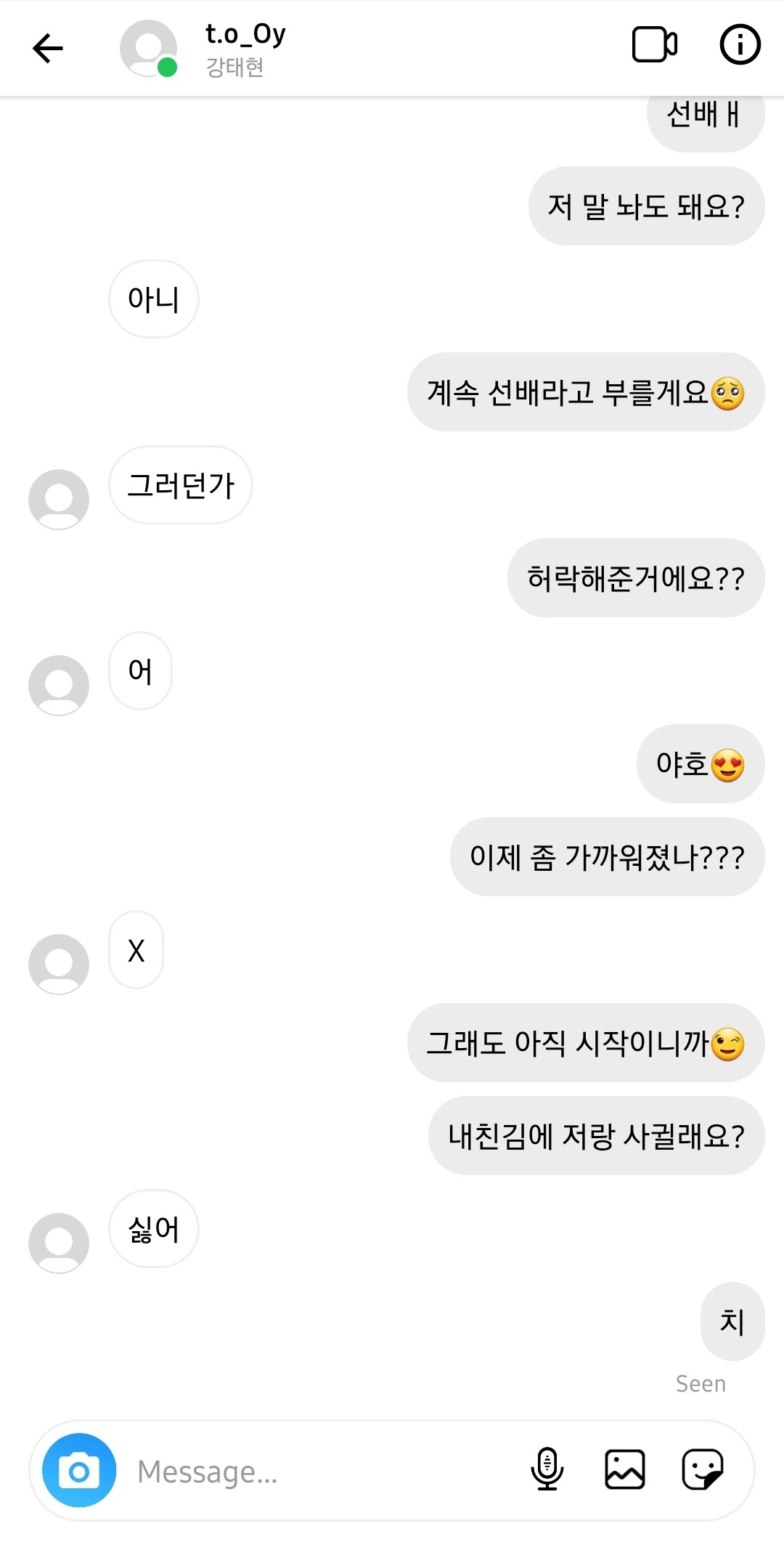
Task: Go back to the message list
Action: [x=48, y=49]
